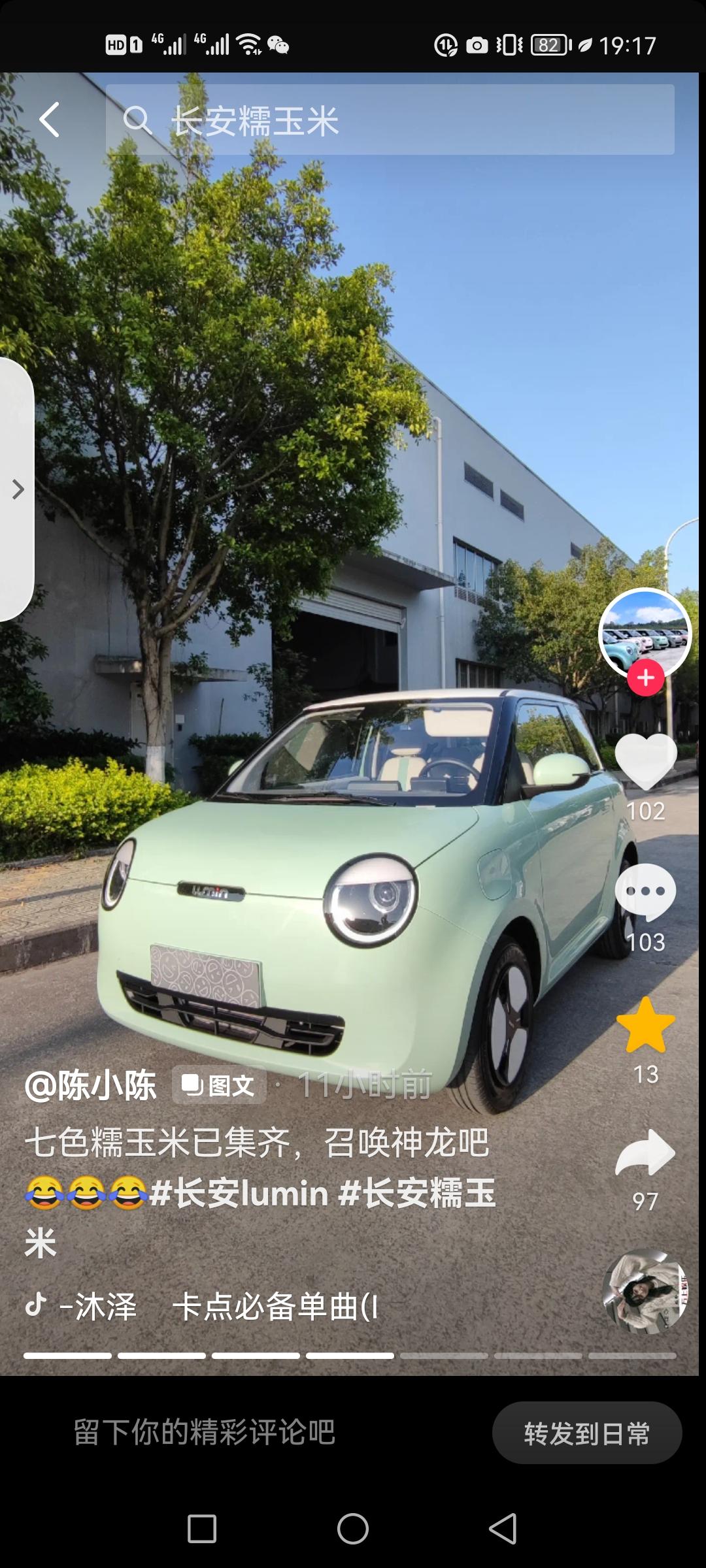This screenshot has width=706, height=1568.
Task: Open the #长安糯玉米 hashtag
Action: [416, 1194]
